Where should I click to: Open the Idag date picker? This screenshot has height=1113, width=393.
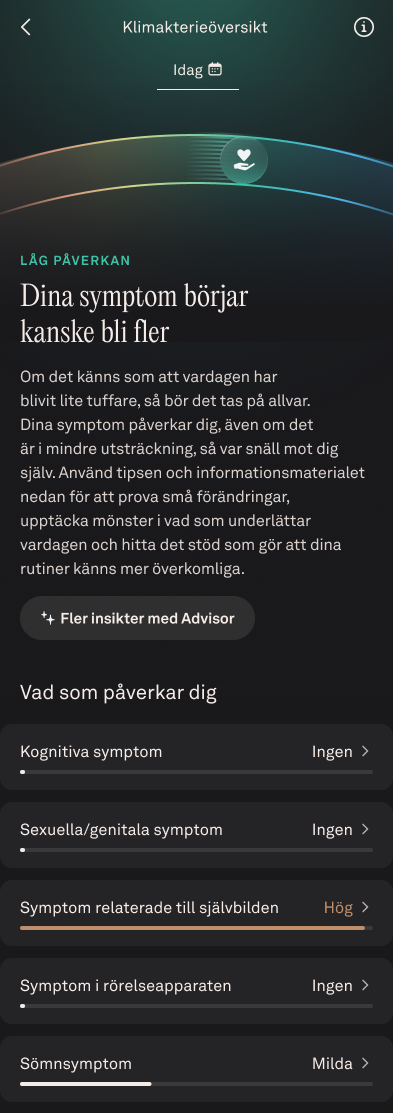click(198, 70)
